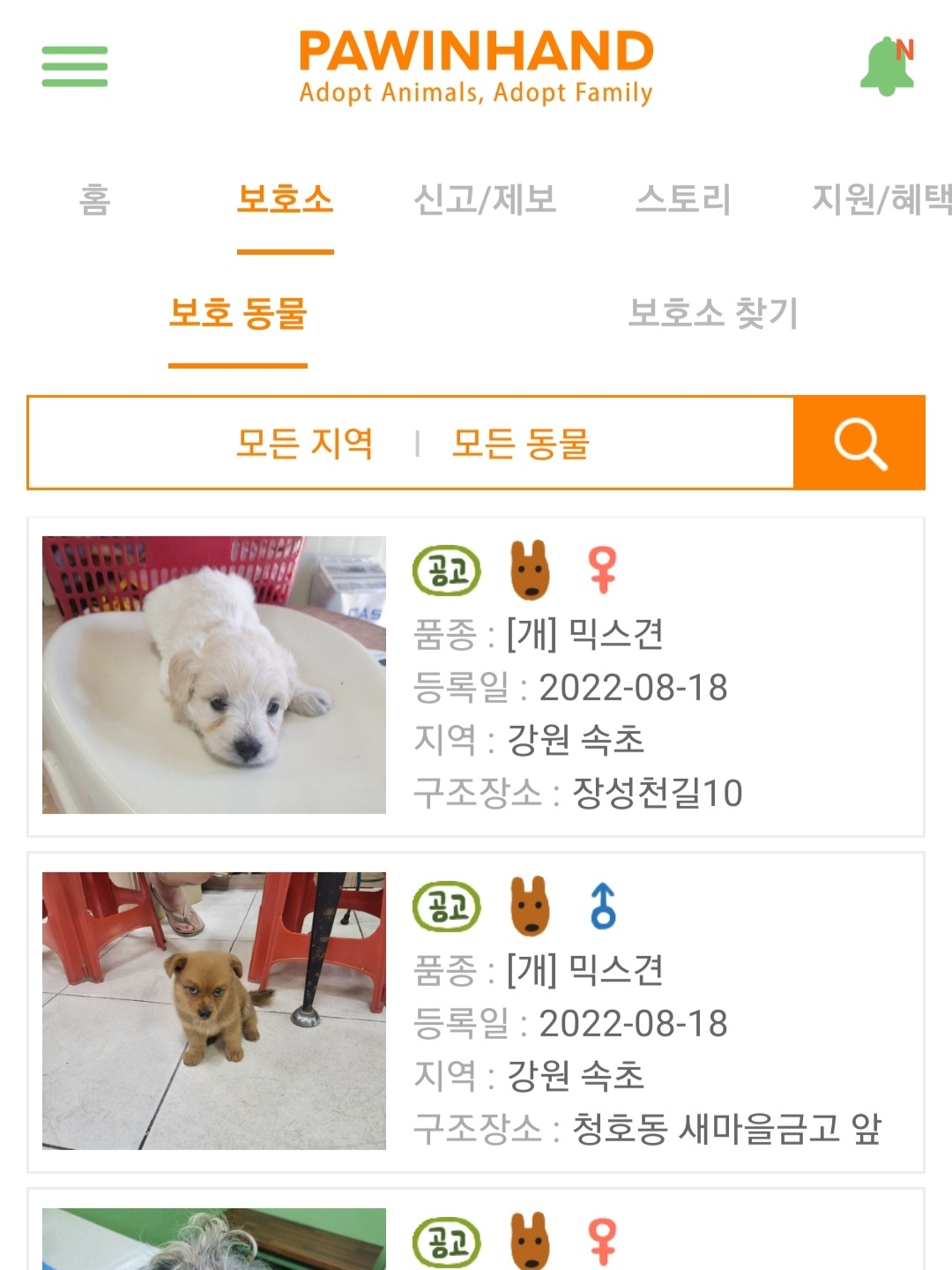Select the female gender icon on the top listing

603,570
